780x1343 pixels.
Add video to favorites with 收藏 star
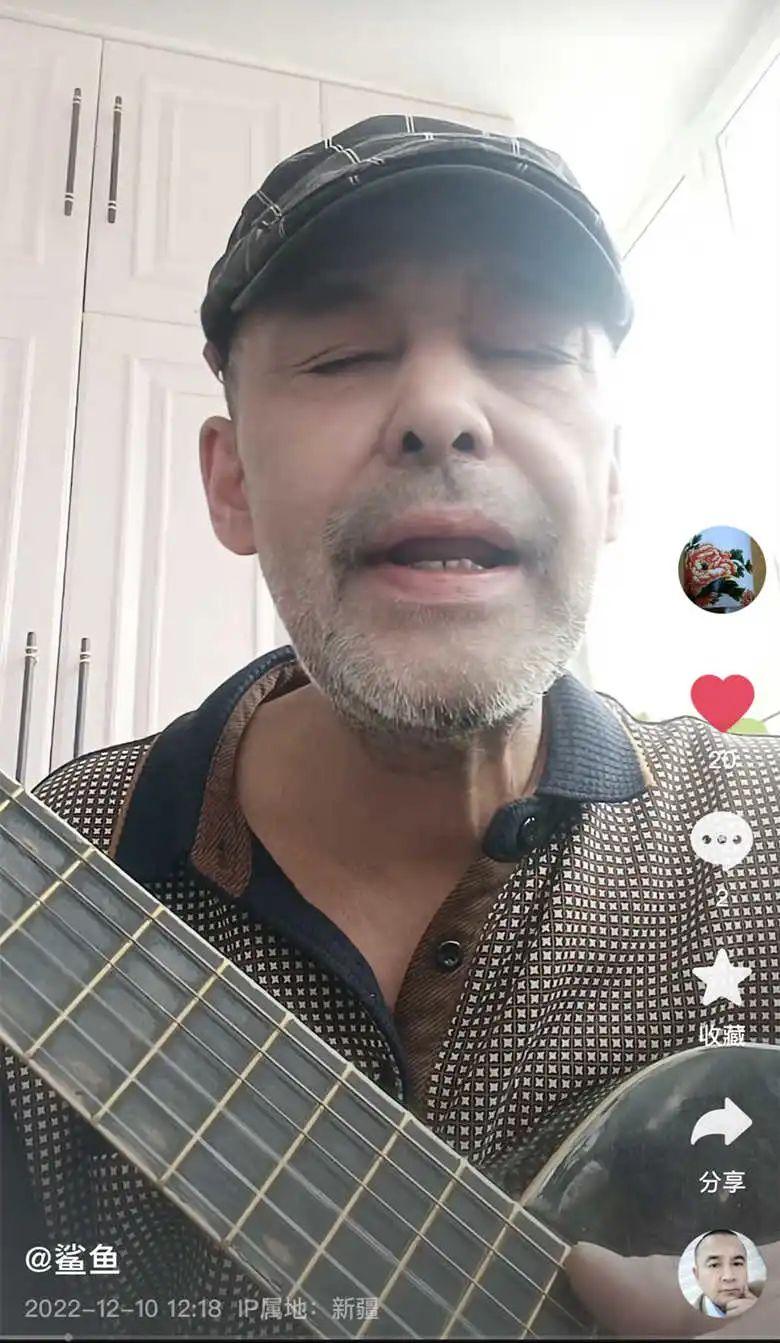[722, 979]
